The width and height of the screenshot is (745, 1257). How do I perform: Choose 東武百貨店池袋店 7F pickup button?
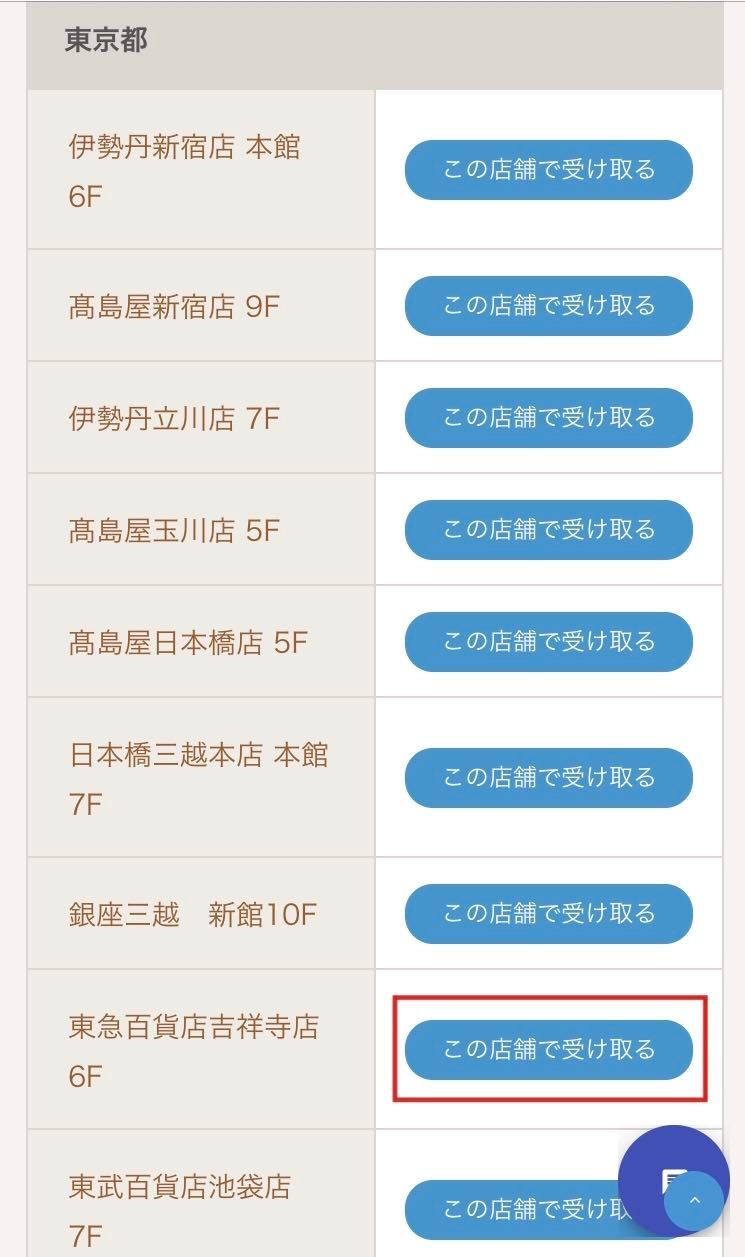tap(515, 1210)
